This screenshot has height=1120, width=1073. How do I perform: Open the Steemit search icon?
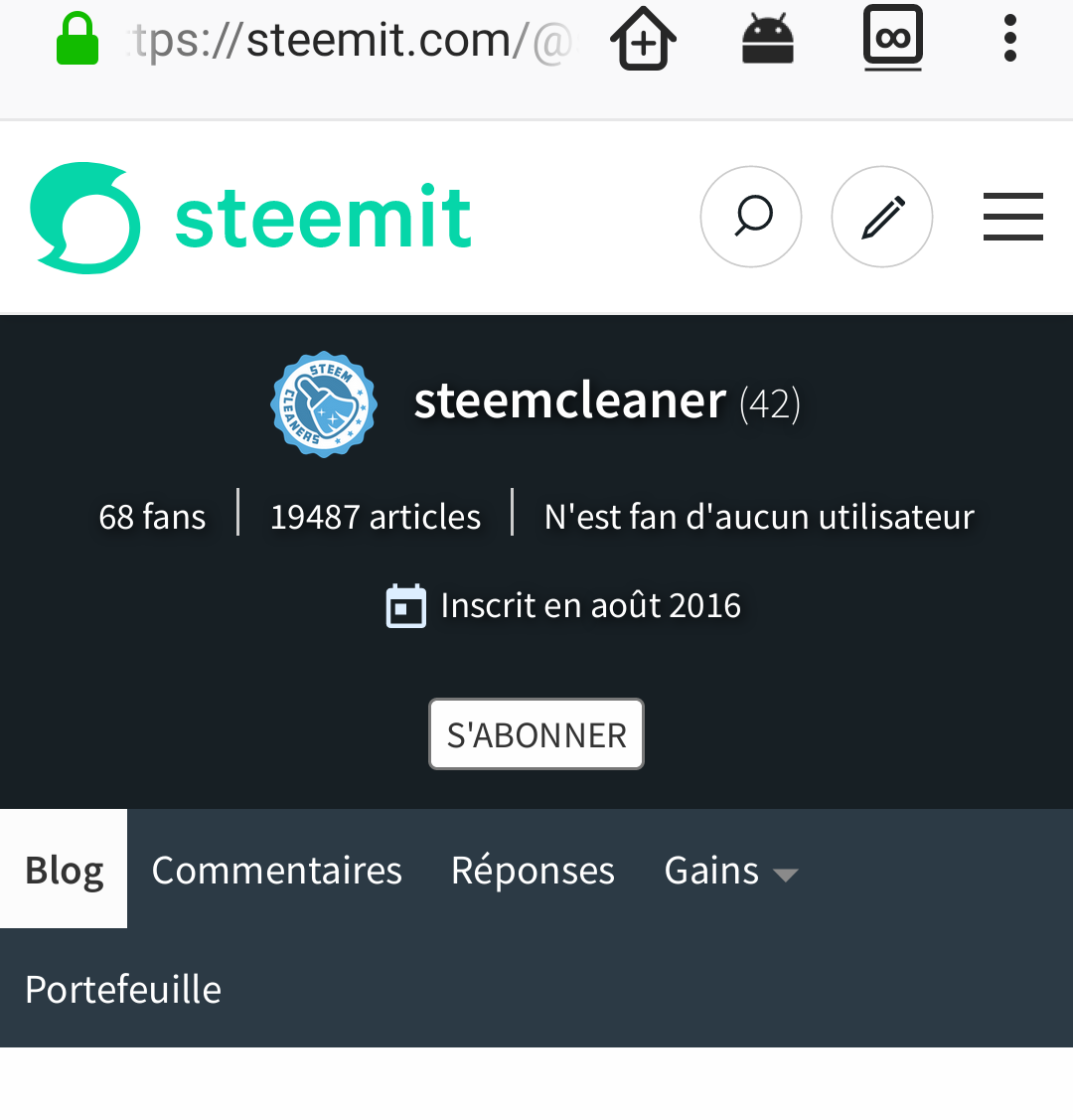tap(751, 217)
